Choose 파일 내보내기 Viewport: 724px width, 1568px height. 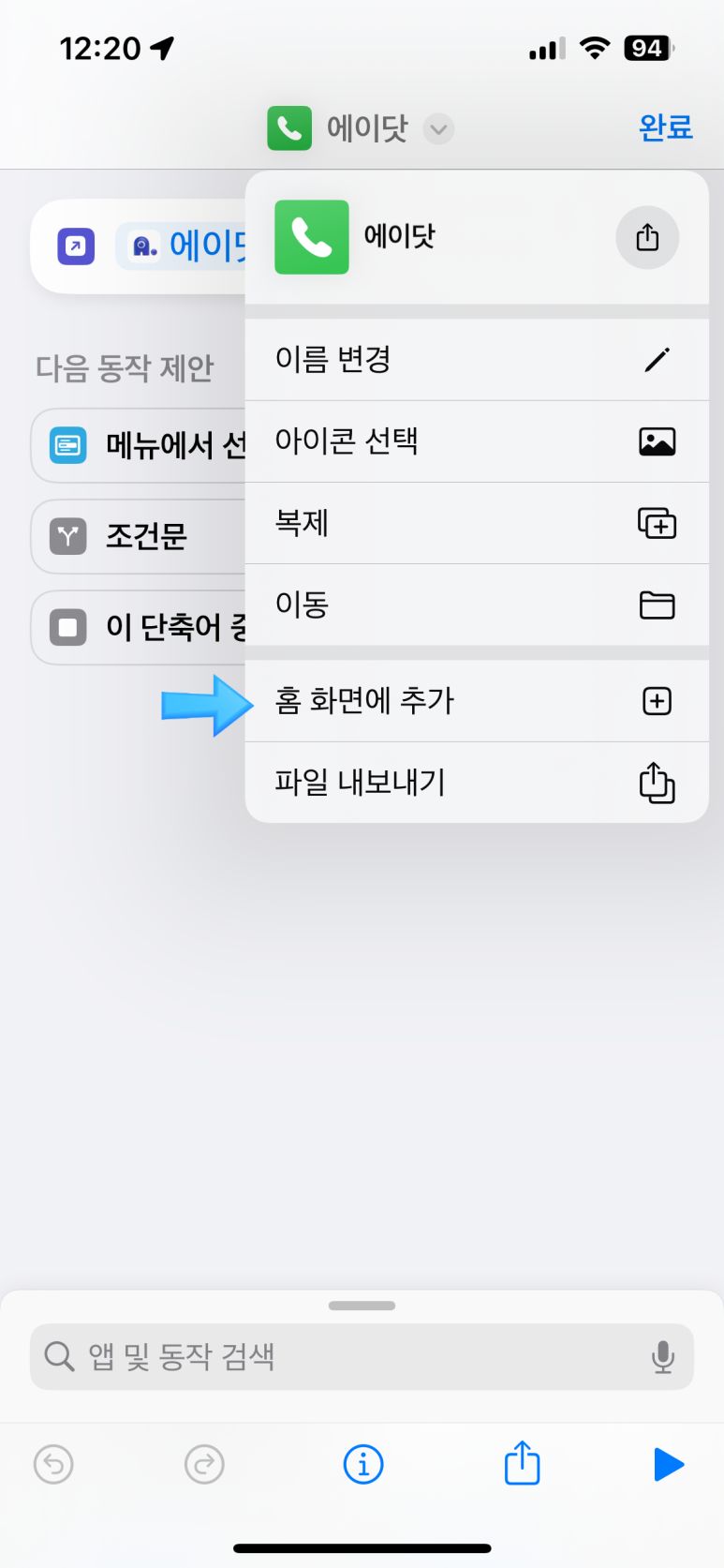coord(477,783)
